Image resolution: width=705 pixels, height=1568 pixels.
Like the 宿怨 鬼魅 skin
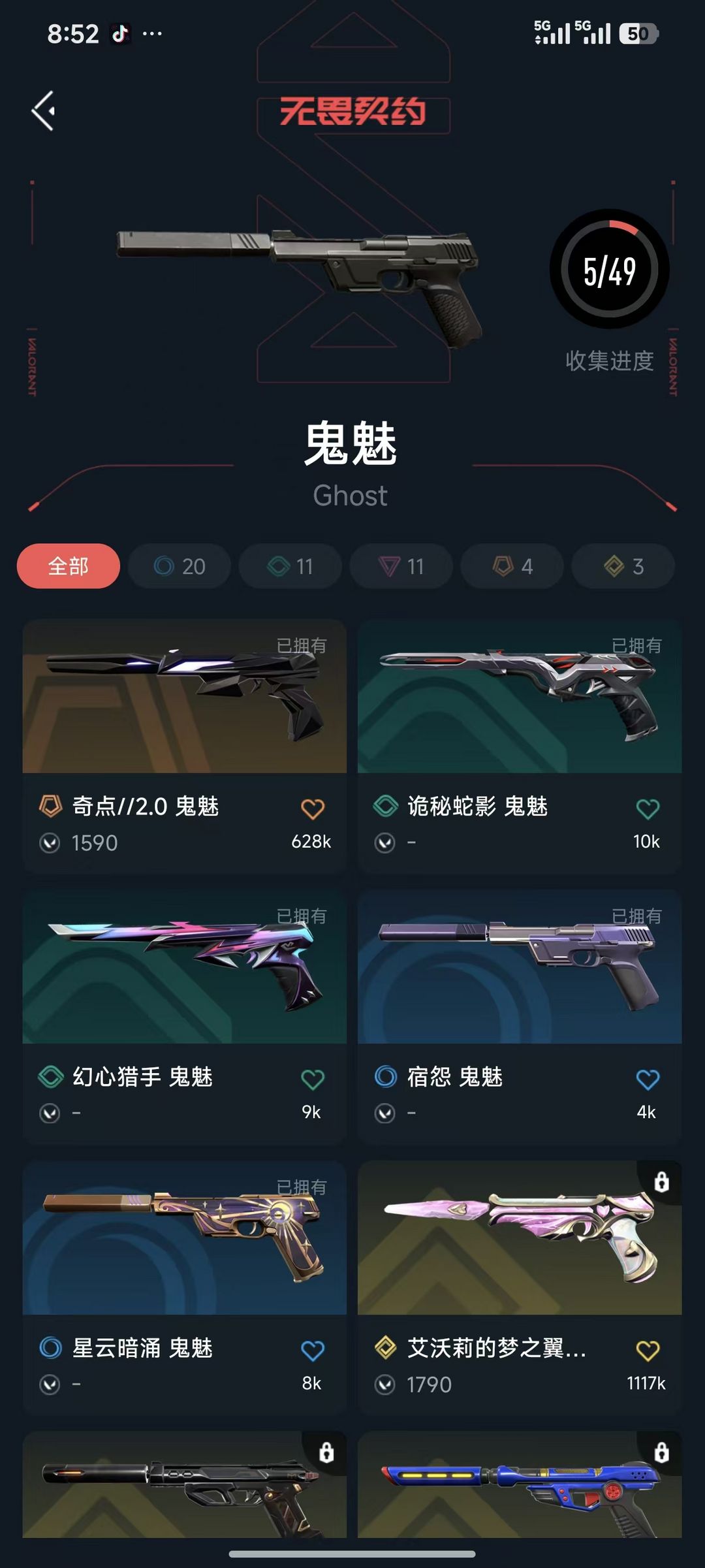(648, 1080)
